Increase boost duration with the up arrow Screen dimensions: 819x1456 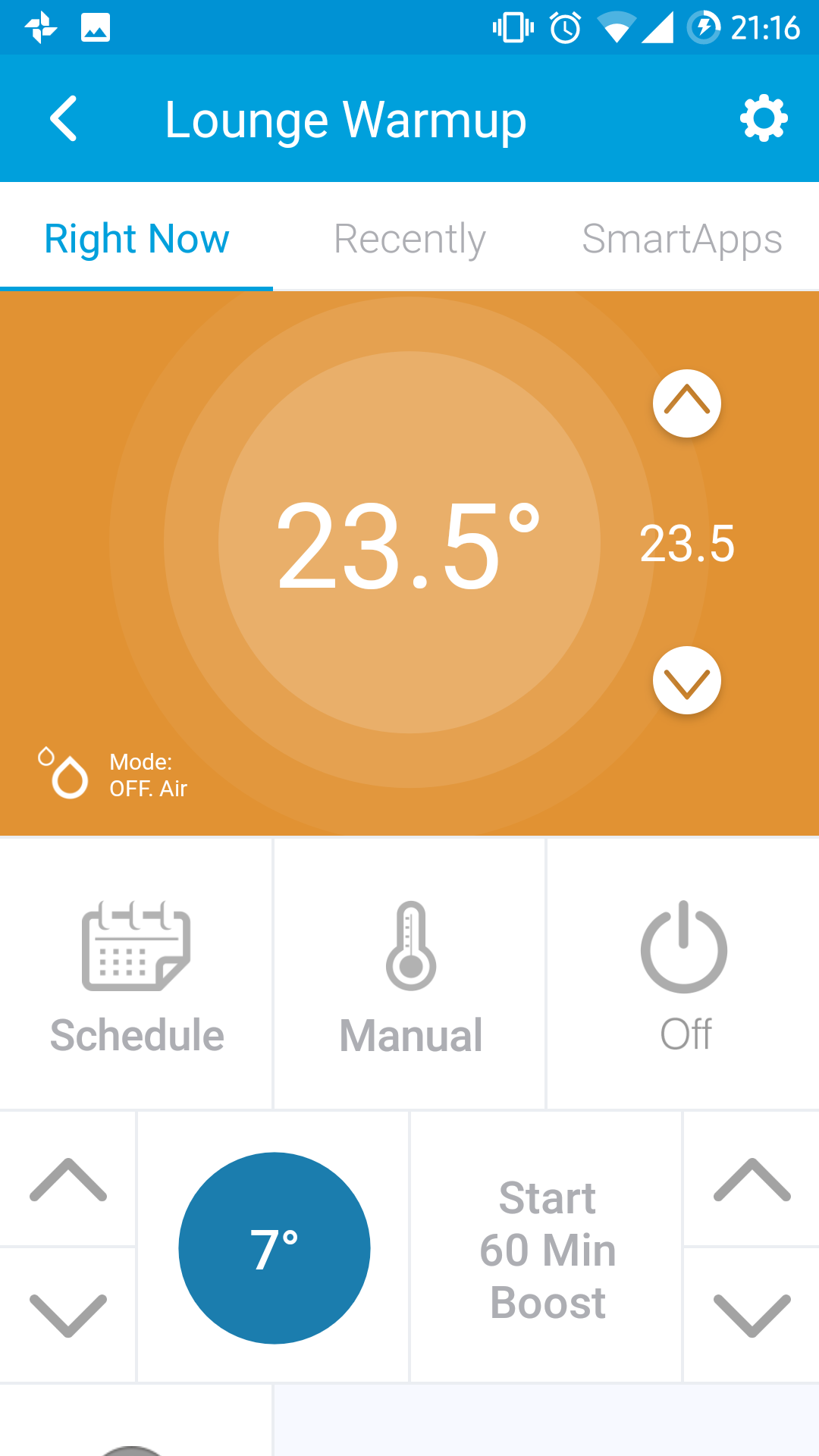(752, 1180)
